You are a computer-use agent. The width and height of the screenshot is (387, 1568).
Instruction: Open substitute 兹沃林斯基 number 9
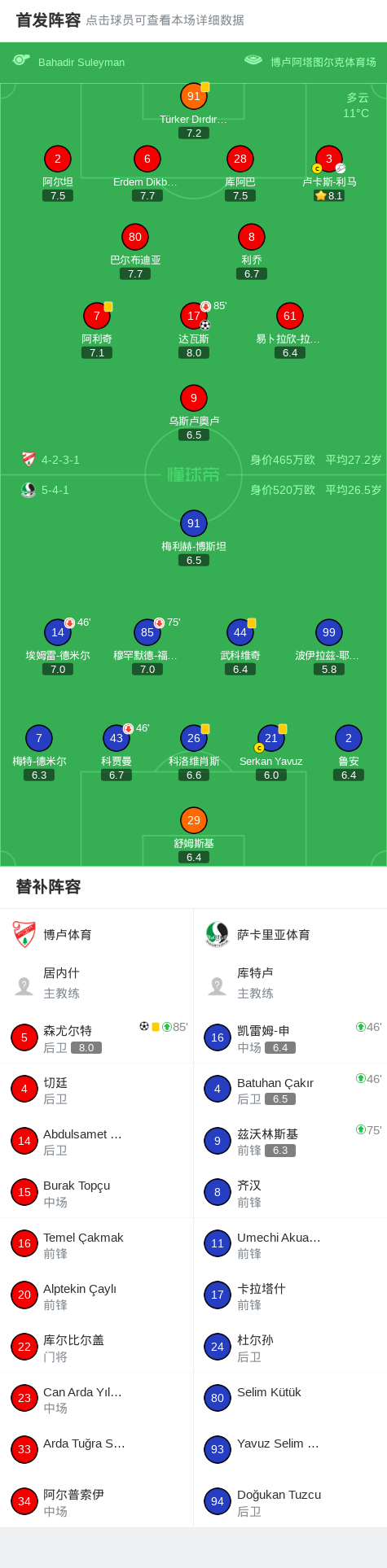tap(290, 1141)
